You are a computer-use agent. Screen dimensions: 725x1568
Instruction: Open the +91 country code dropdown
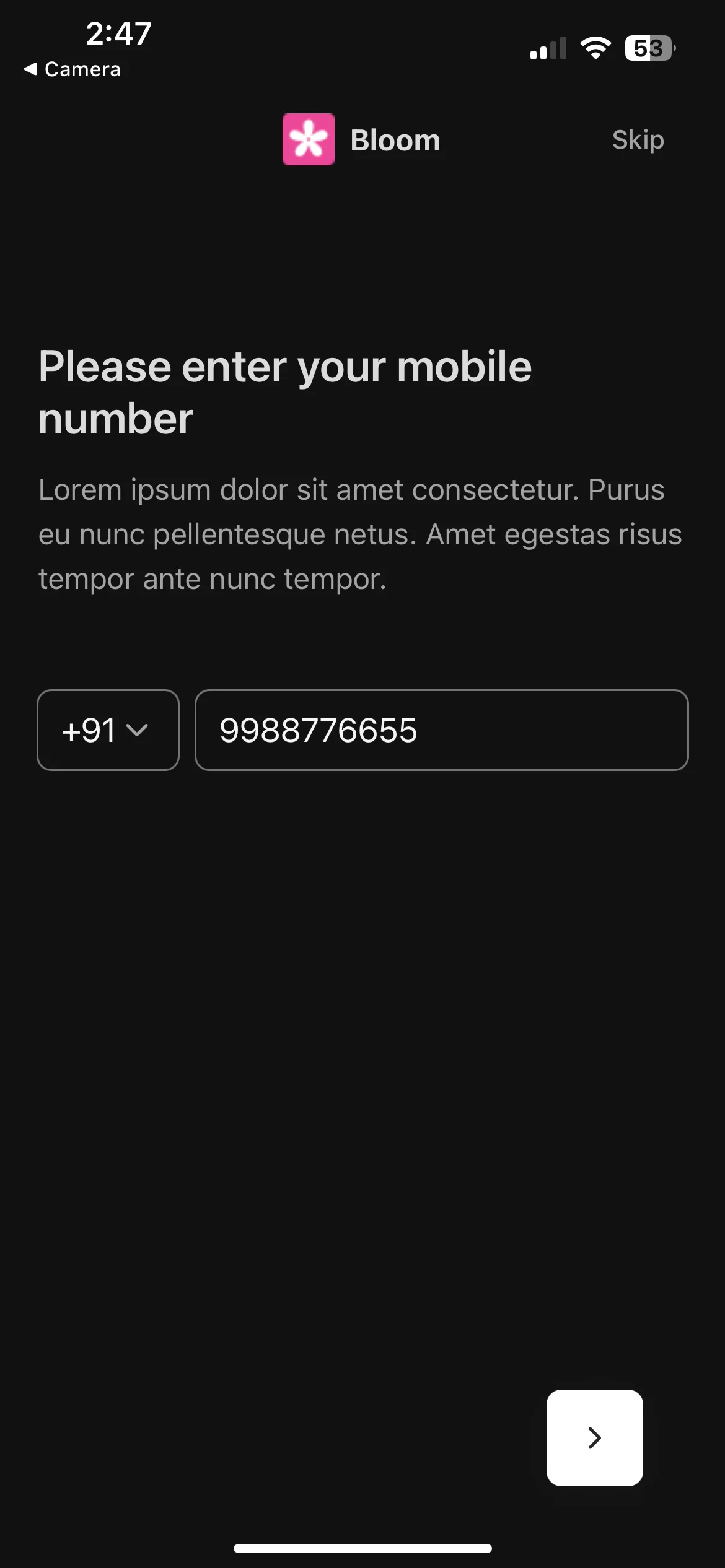pos(108,730)
